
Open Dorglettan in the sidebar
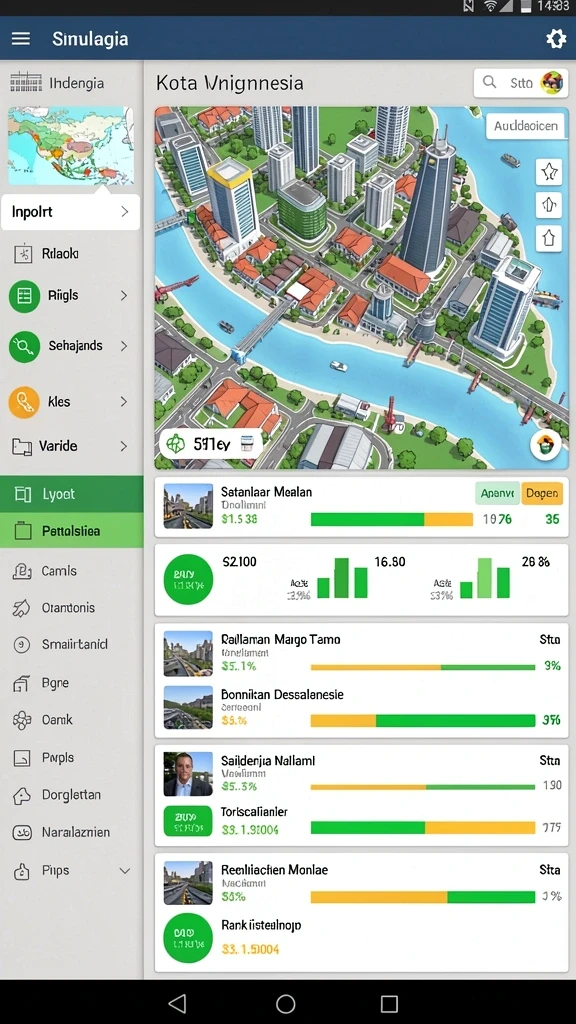click(71, 795)
